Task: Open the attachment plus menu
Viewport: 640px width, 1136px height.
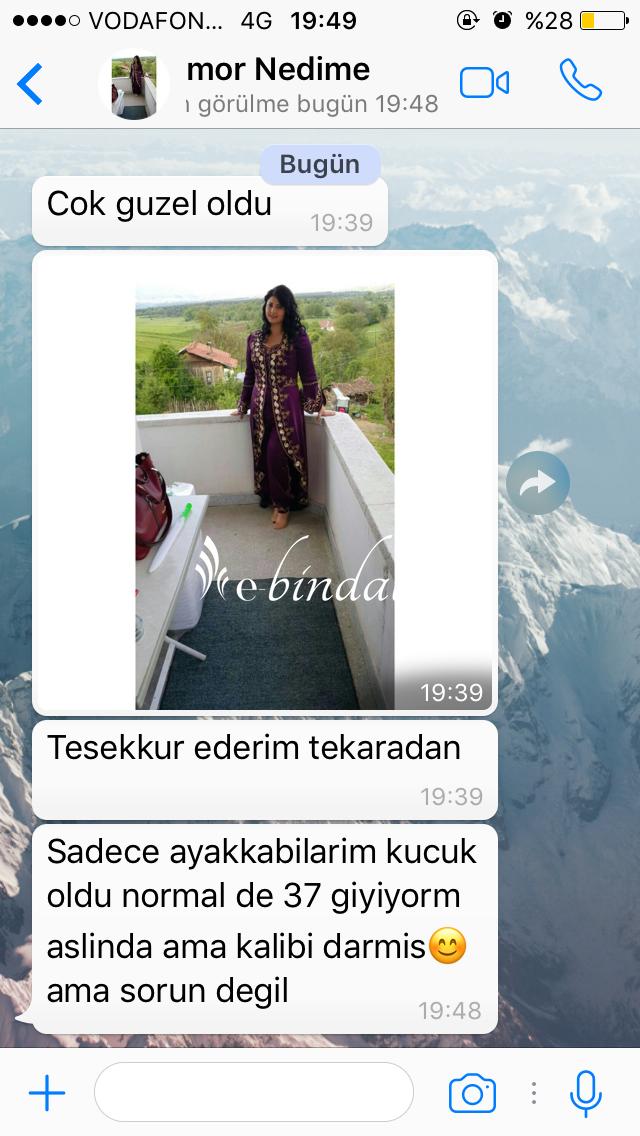Action: coord(47,1093)
